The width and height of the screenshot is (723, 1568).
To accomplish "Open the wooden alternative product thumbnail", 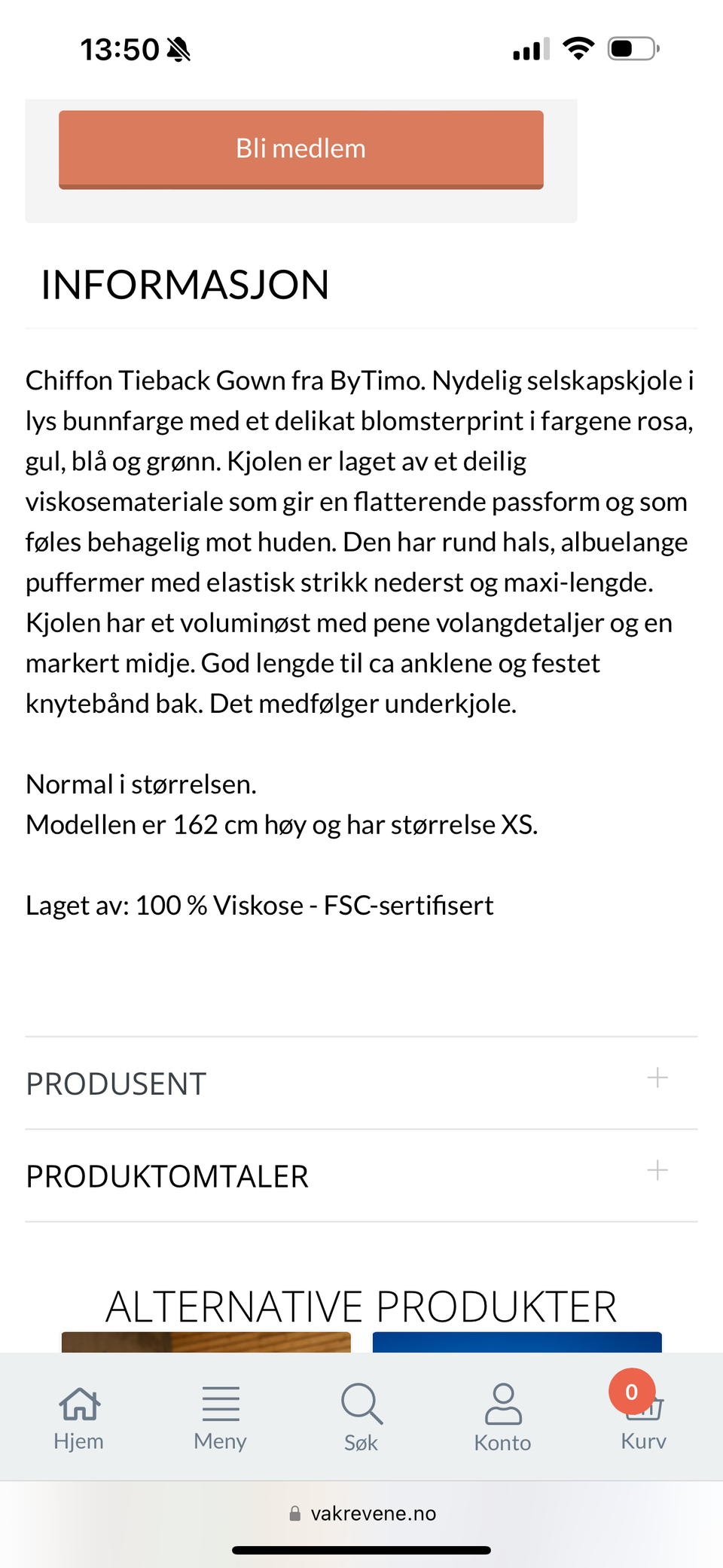I will tap(206, 1345).
